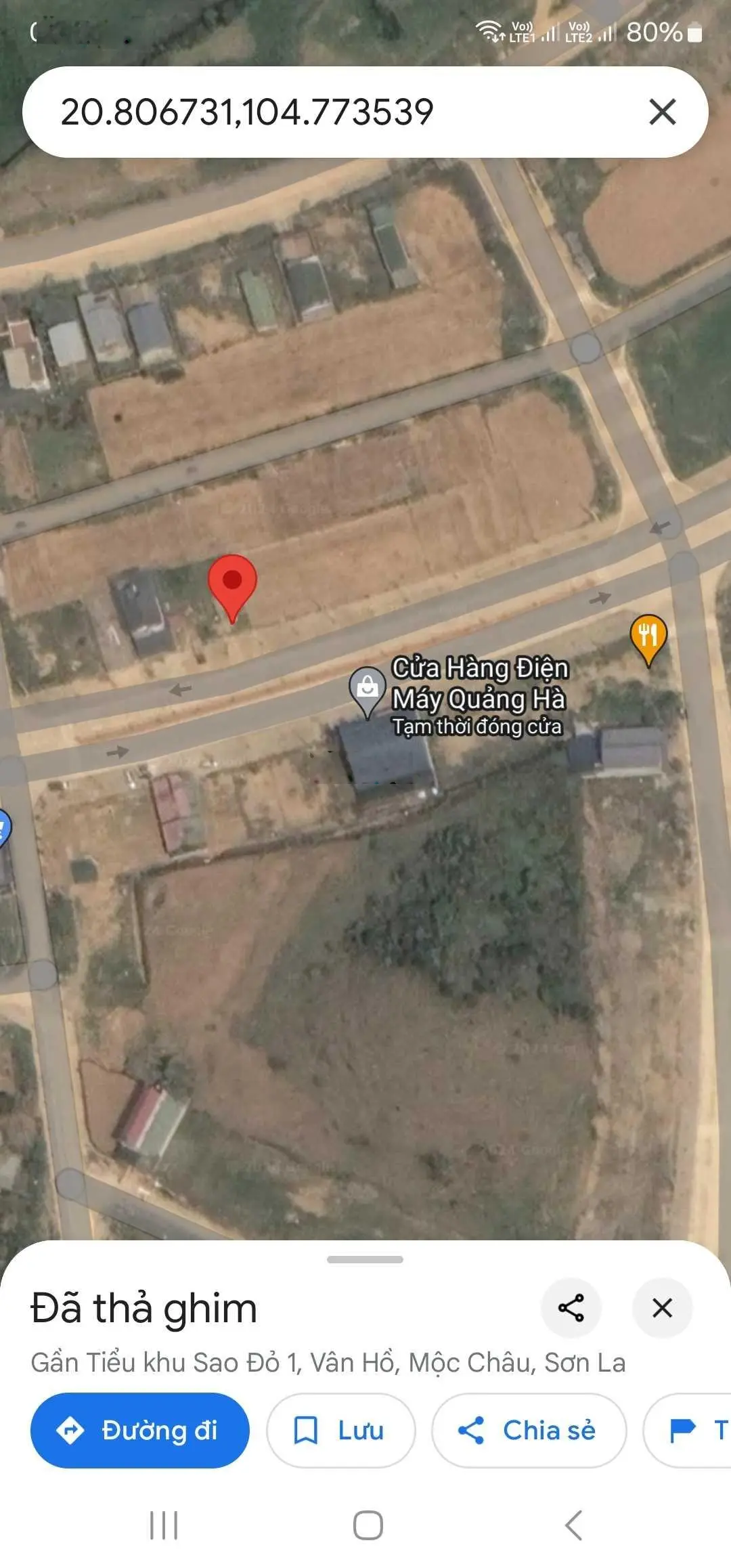Image resolution: width=731 pixels, height=1568 pixels.
Task: Go back using system back button
Action: click(573, 1525)
